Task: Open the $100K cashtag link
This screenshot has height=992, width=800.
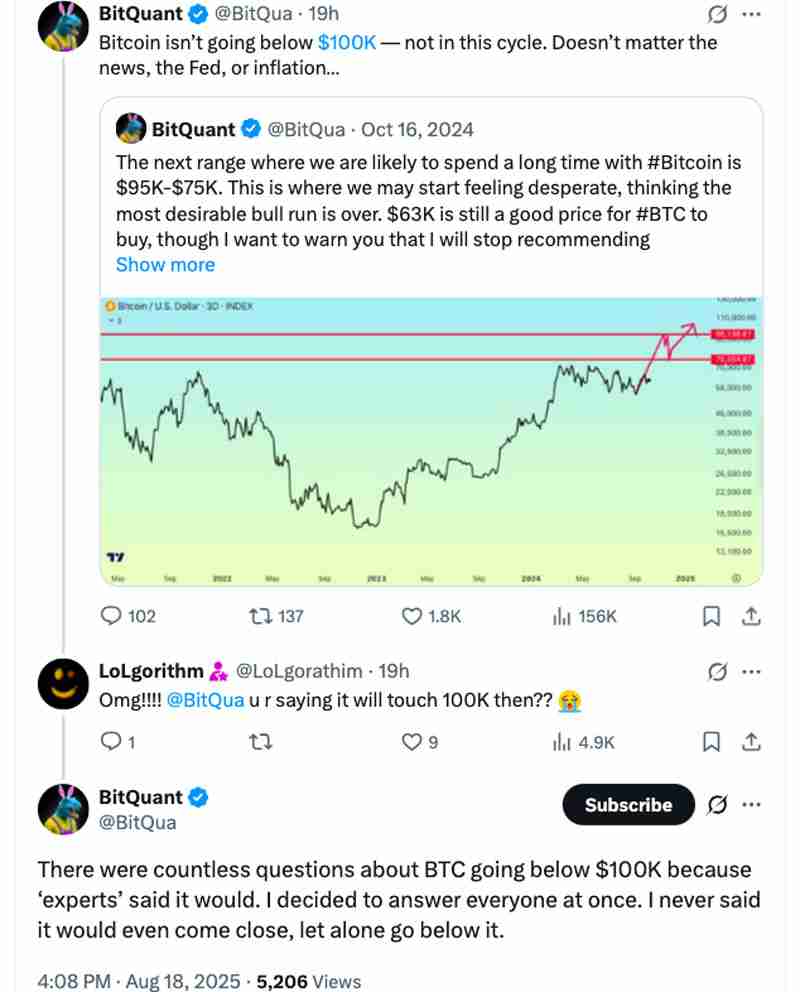Action: pos(348,42)
